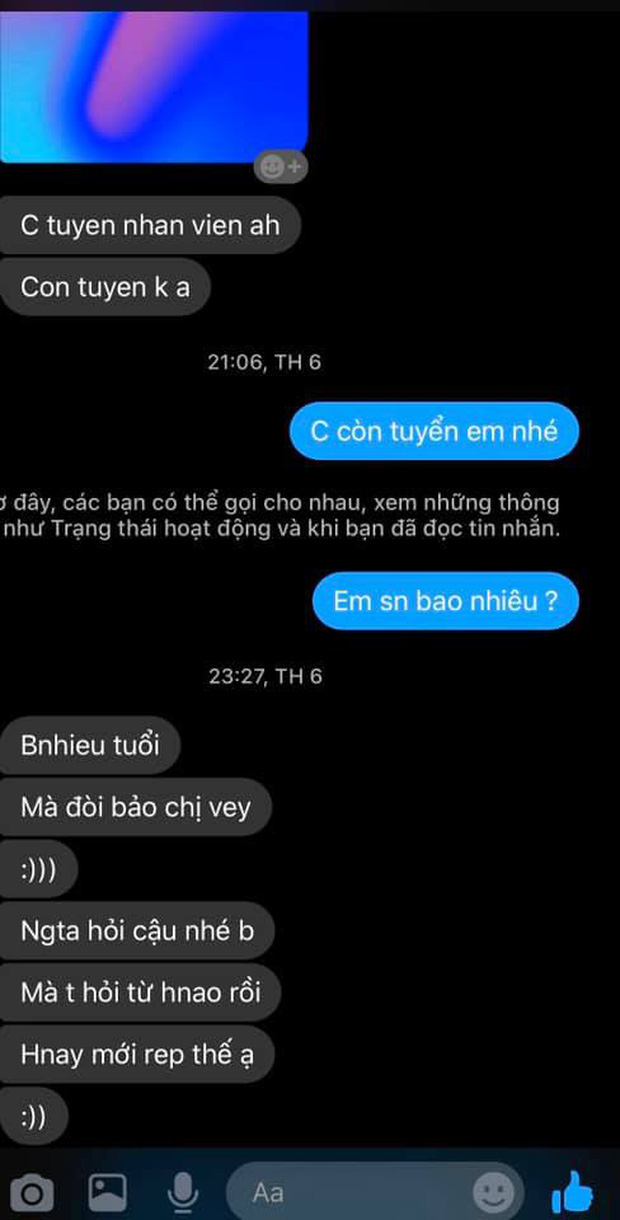Open the camera to take a photo

point(32,1192)
